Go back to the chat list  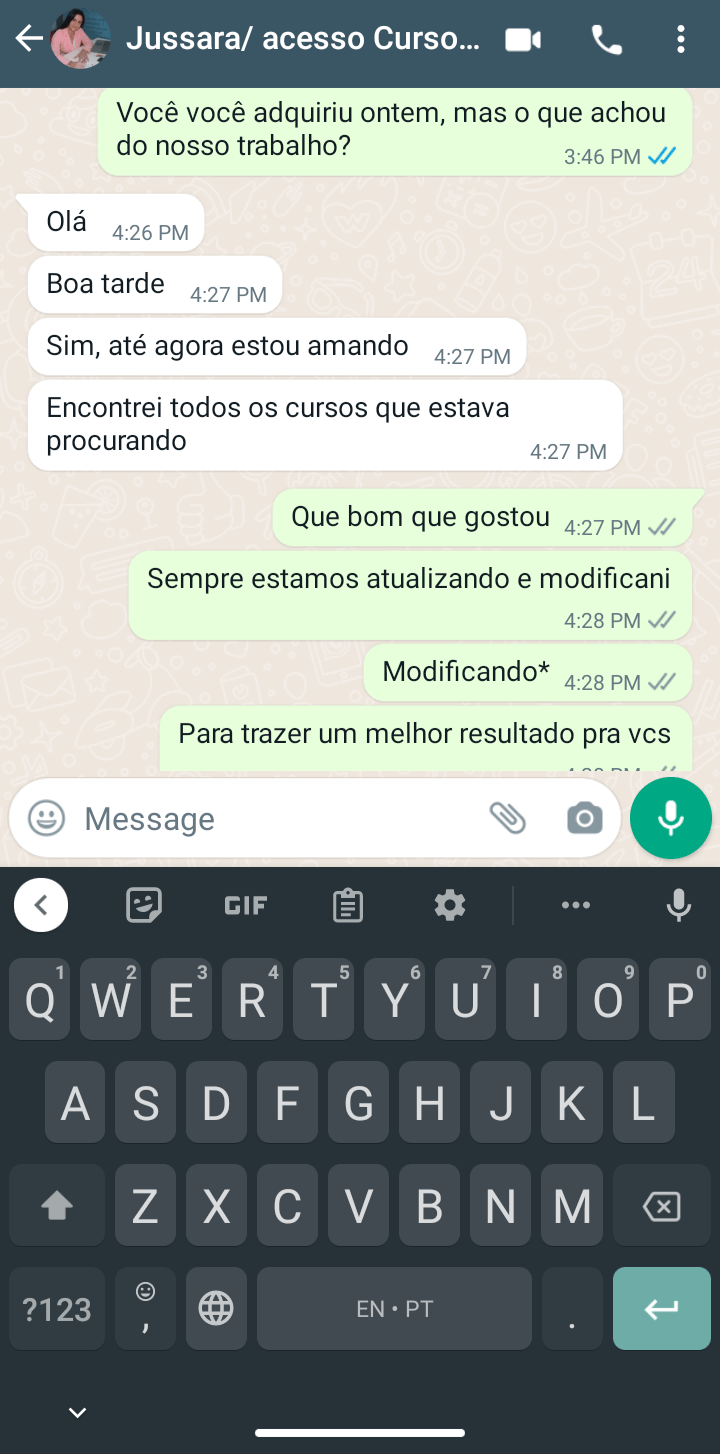pyautogui.click(x=29, y=39)
